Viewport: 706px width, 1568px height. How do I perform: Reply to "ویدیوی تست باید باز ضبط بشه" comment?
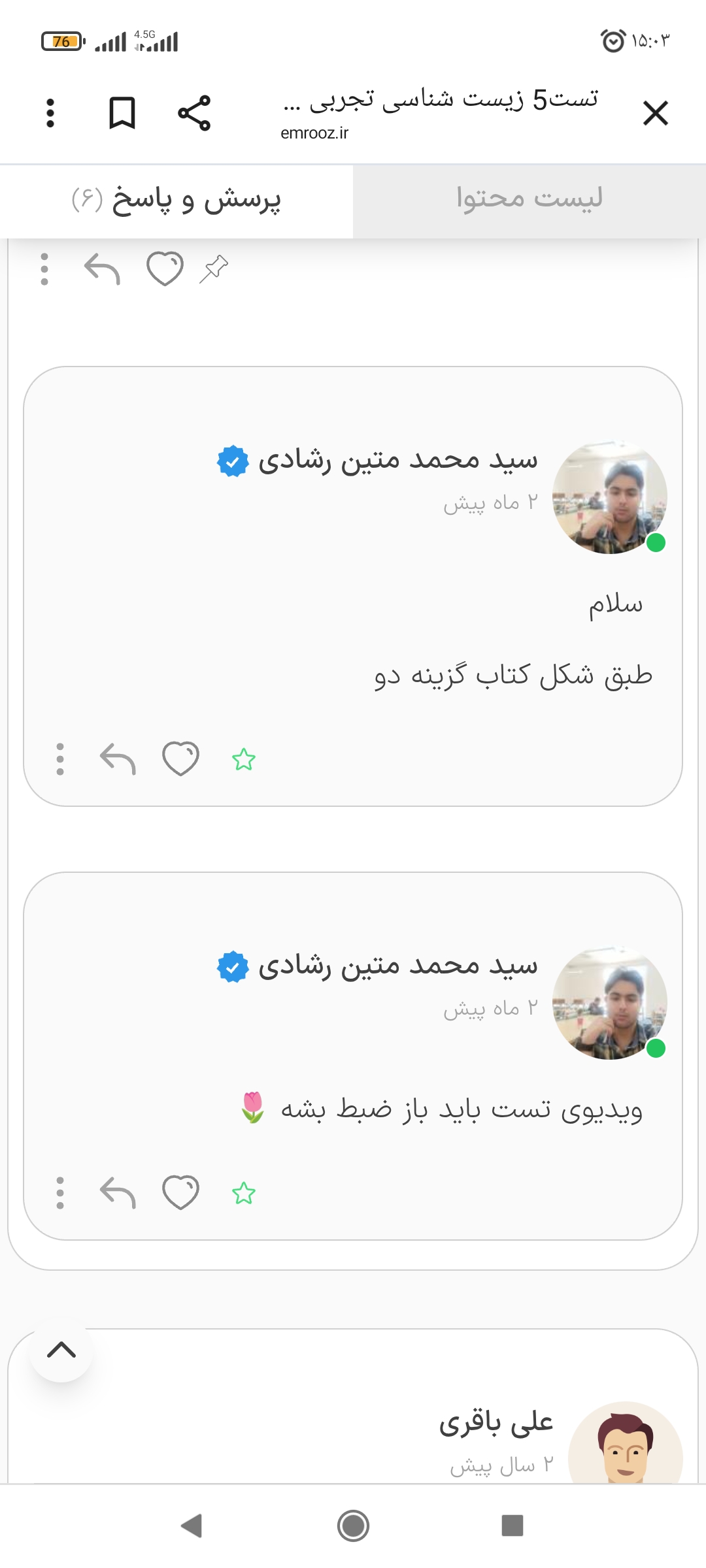point(118,1192)
